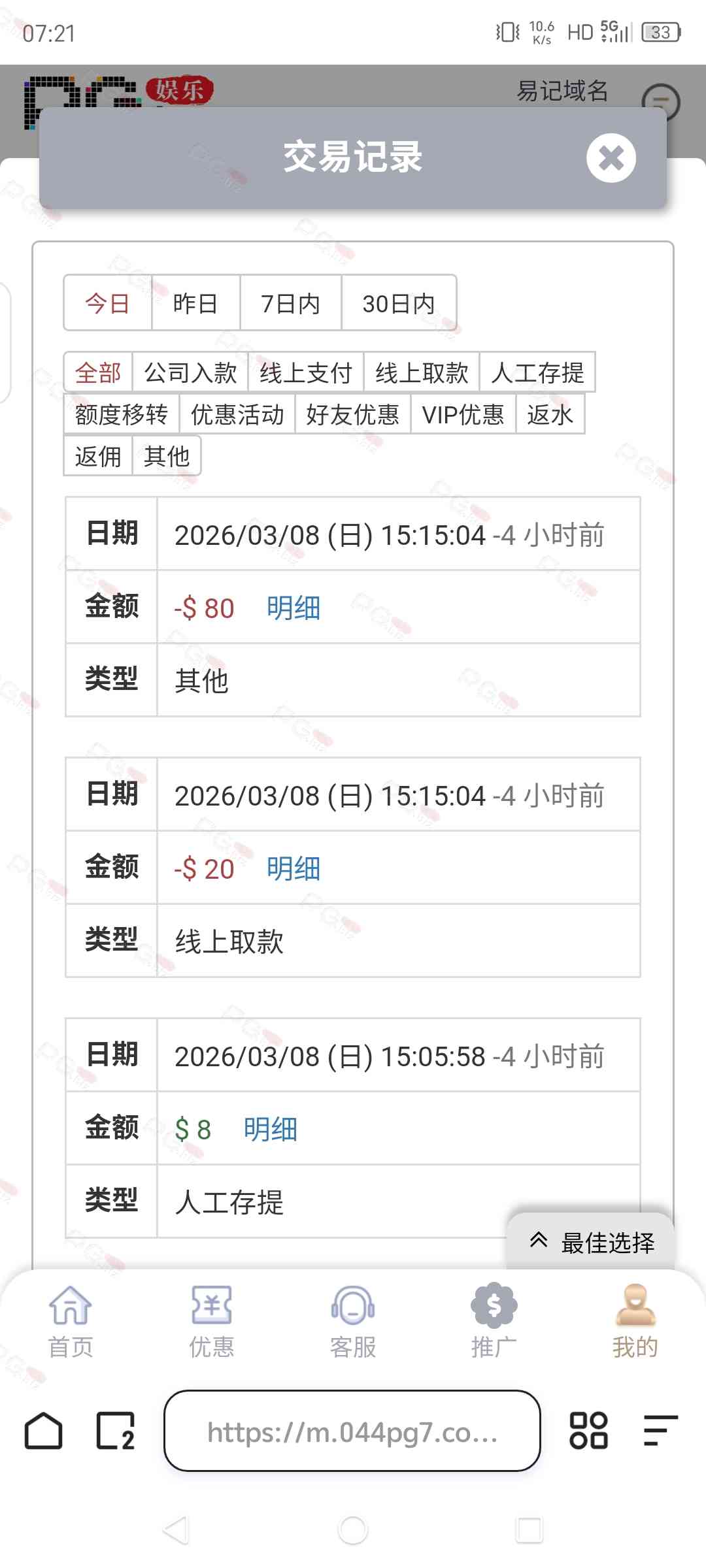Show records for 30日内
This screenshot has height=1568, width=706.
tap(398, 303)
